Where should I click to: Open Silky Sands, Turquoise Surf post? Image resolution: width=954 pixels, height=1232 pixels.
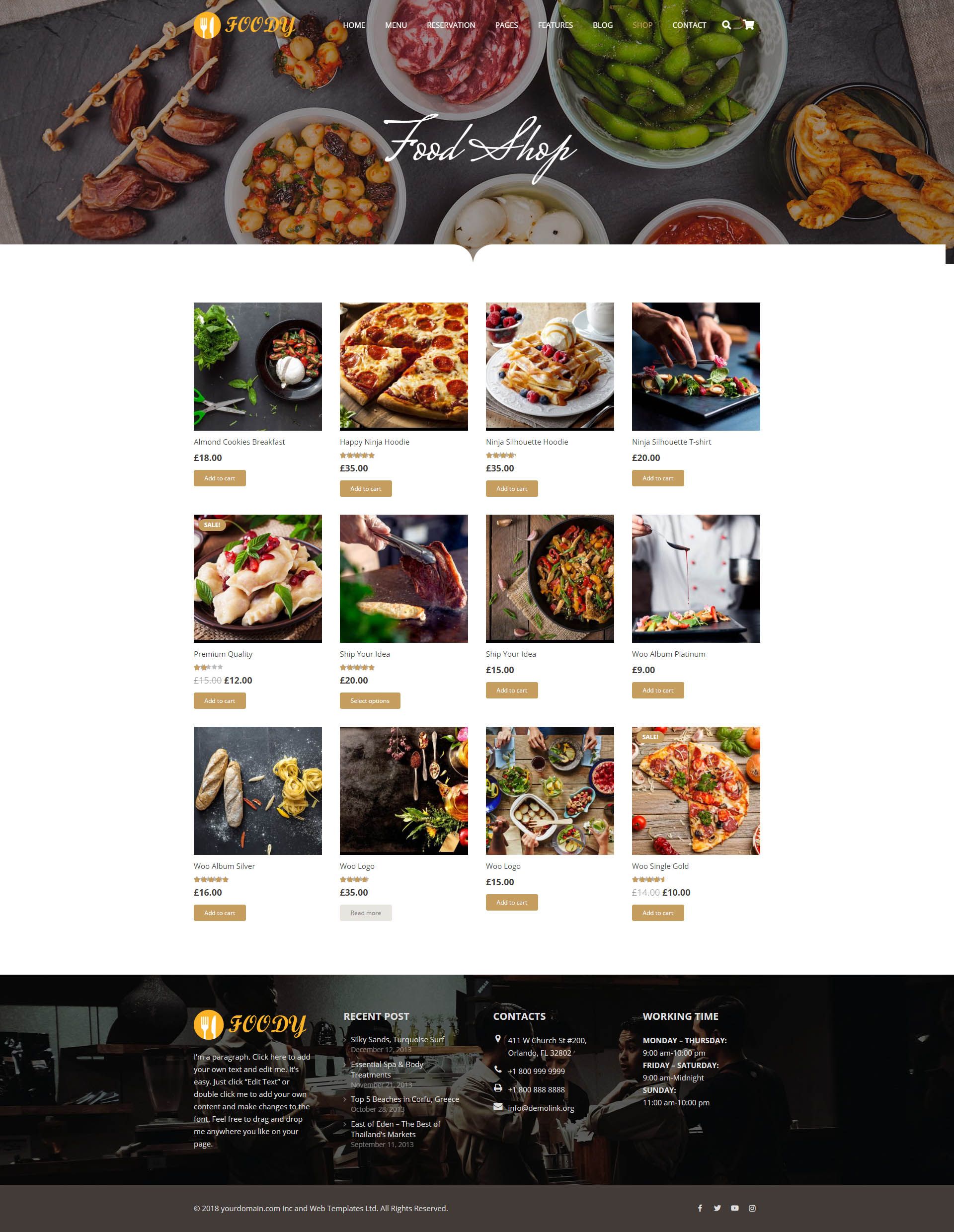(x=397, y=1039)
